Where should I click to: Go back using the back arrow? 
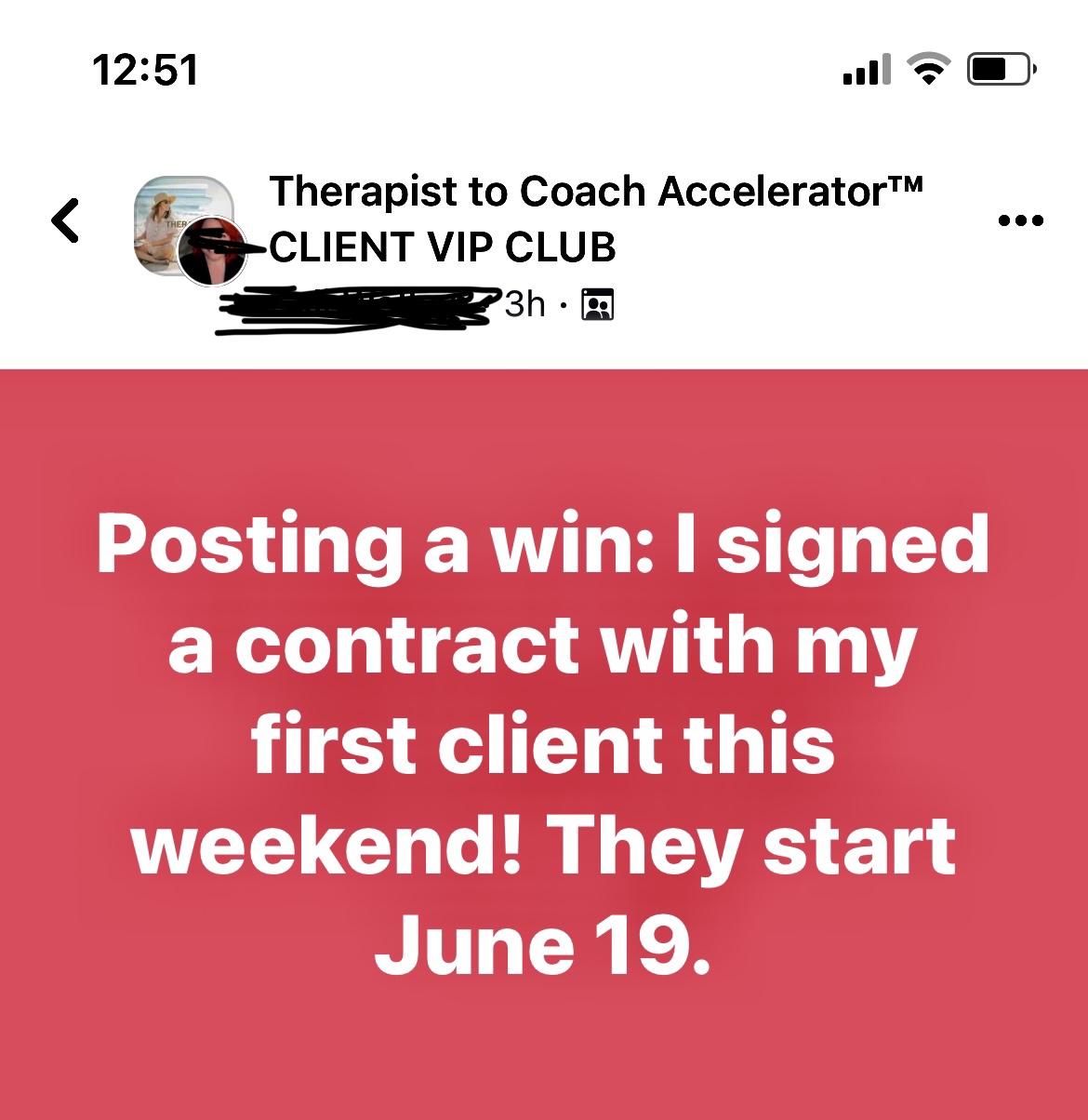pyautogui.click(x=66, y=220)
